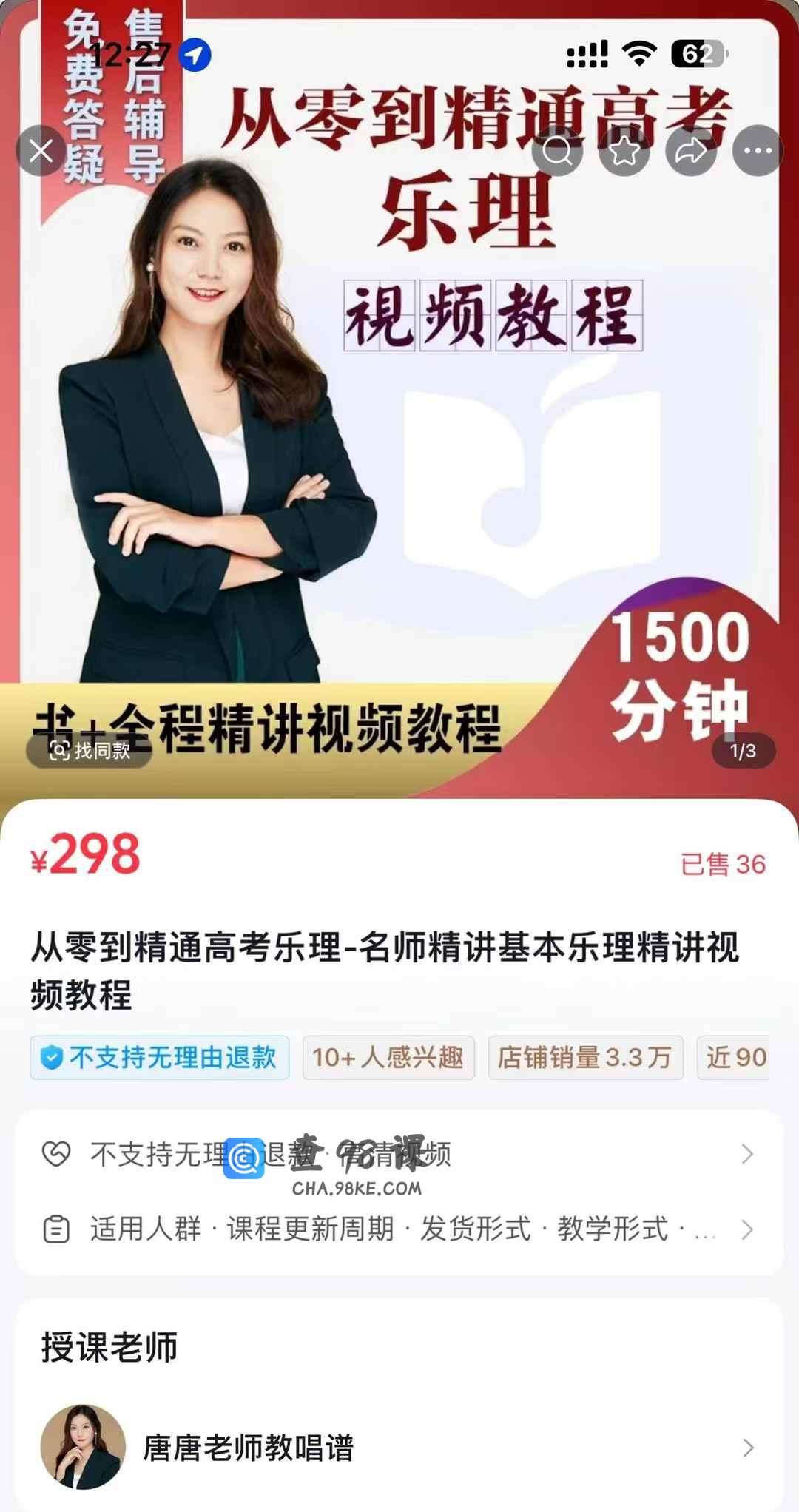Open the search icon at top
The image size is (799, 1512).
pos(557,151)
